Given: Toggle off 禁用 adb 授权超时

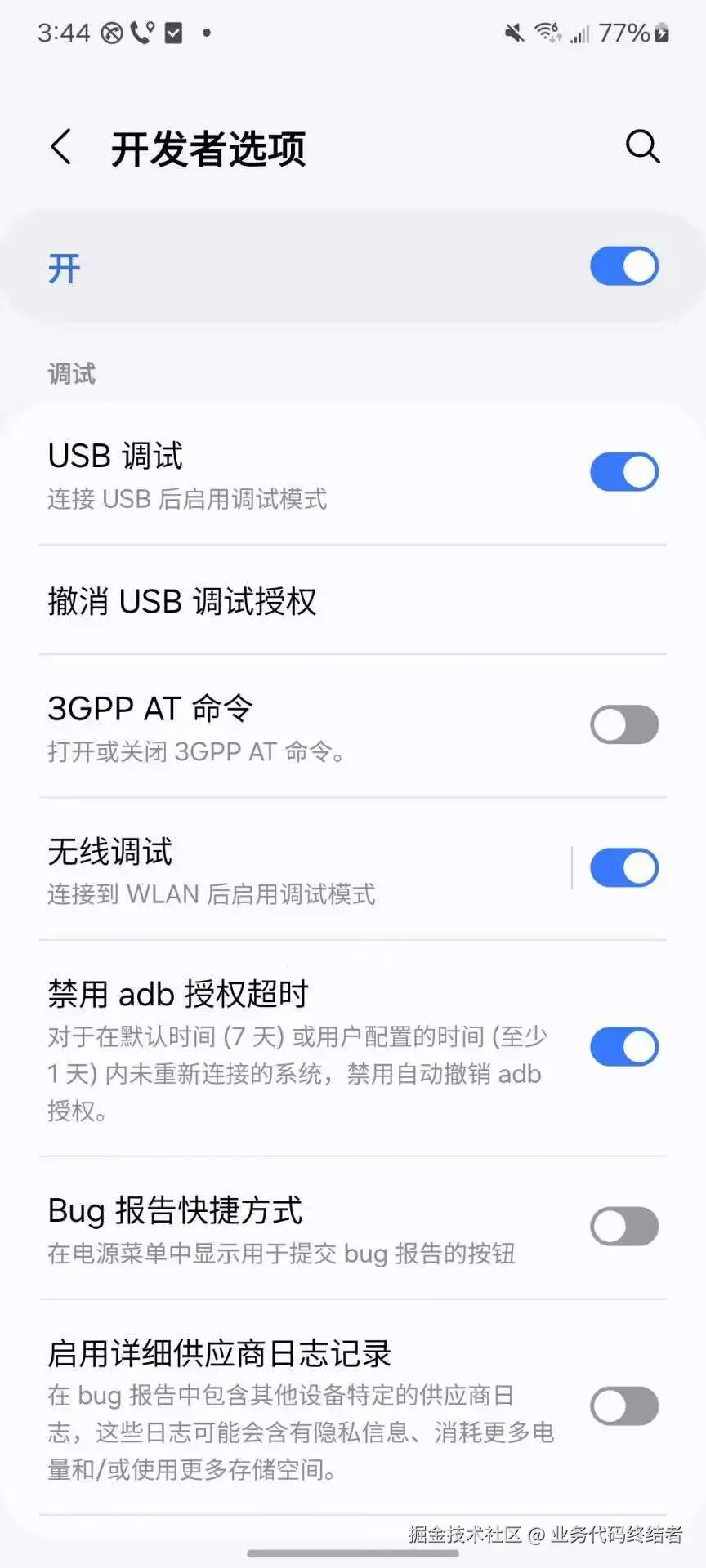Looking at the screenshot, I should [x=624, y=1048].
